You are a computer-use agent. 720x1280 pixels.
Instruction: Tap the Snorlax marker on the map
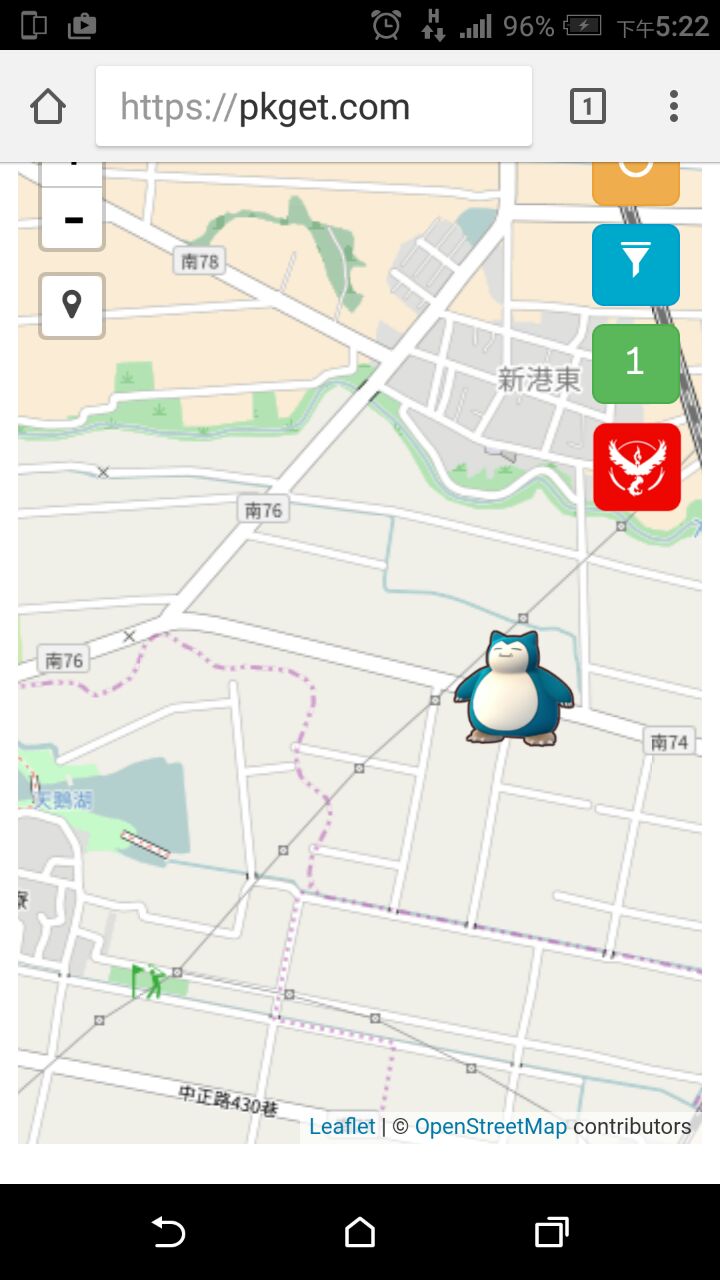coord(514,689)
